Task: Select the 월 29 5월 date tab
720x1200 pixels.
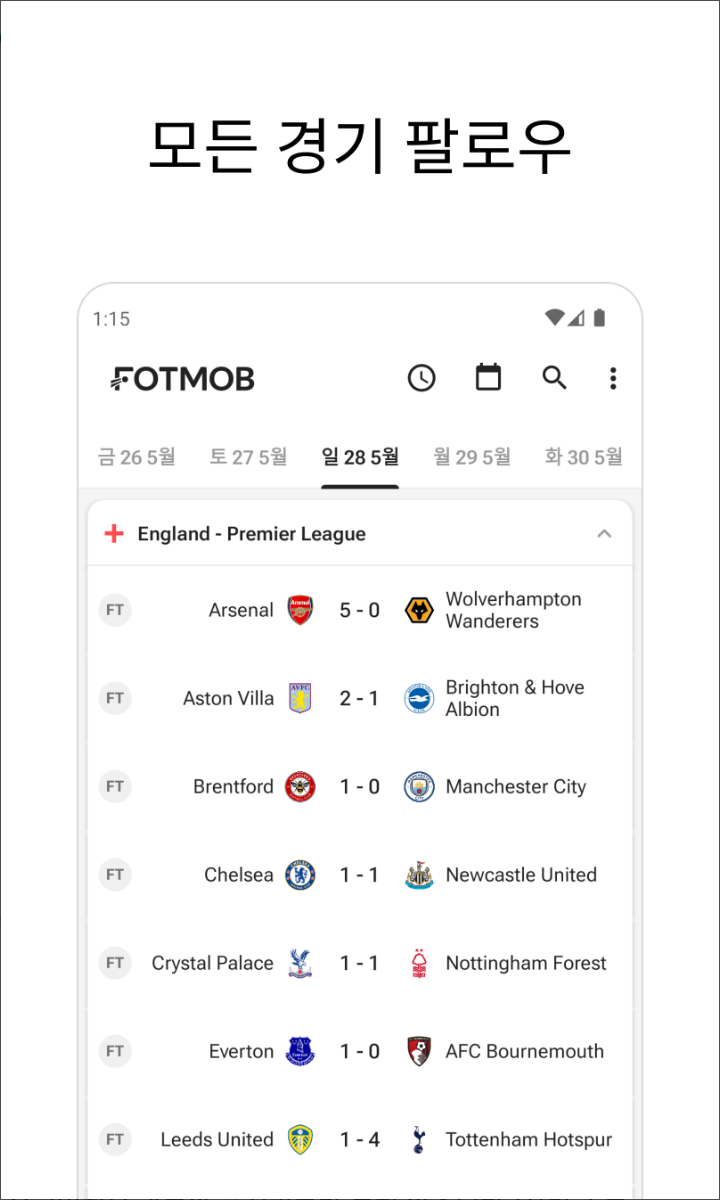Action: (472, 456)
